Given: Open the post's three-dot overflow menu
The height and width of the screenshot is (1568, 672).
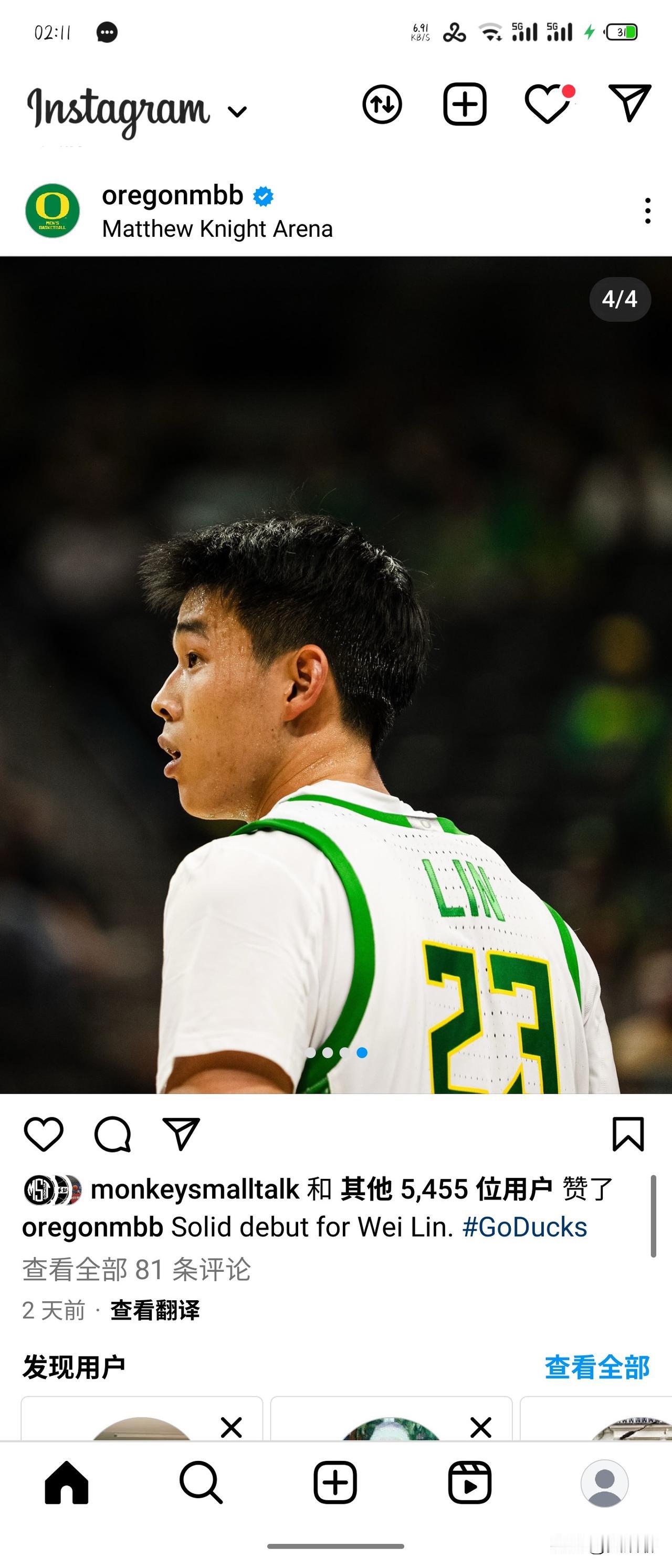Looking at the screenshot, I should (x=648, y=211).
